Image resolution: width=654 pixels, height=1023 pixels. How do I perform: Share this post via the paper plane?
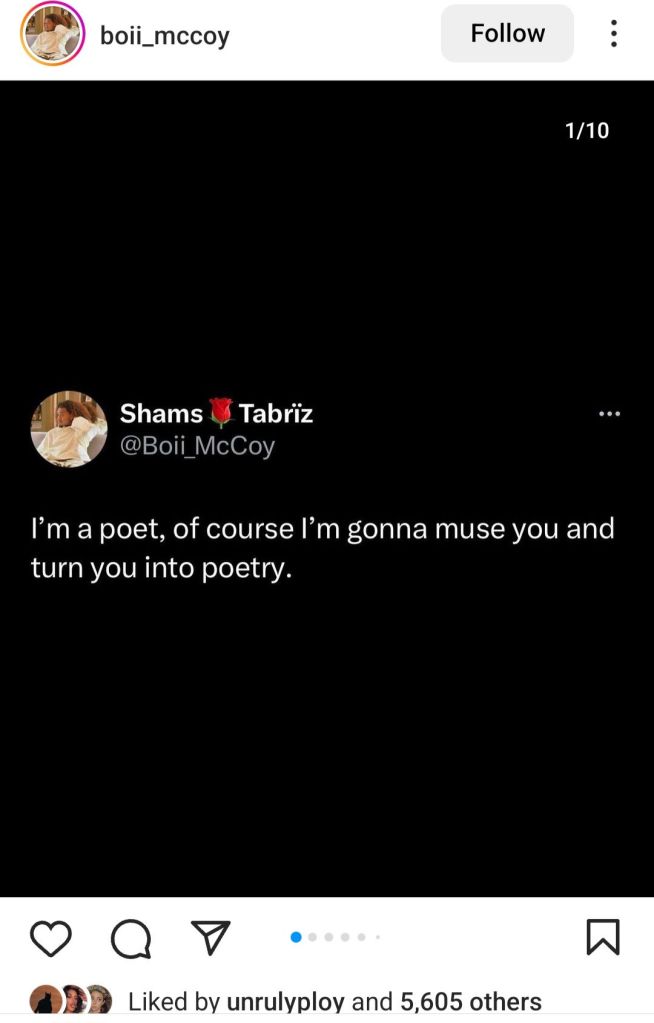click(x=210, y=938)
